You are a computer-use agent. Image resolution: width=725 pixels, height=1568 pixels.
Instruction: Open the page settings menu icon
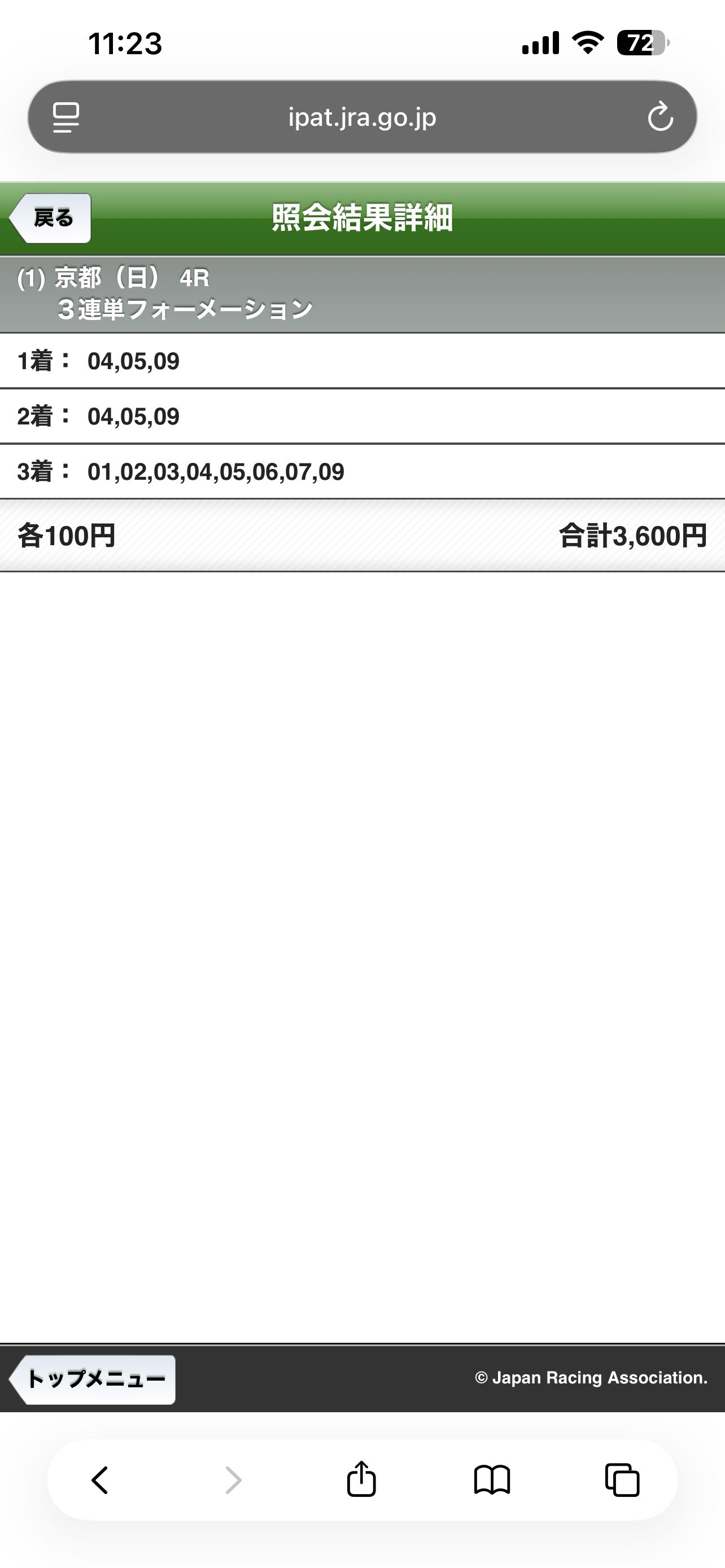pos(65,117)
